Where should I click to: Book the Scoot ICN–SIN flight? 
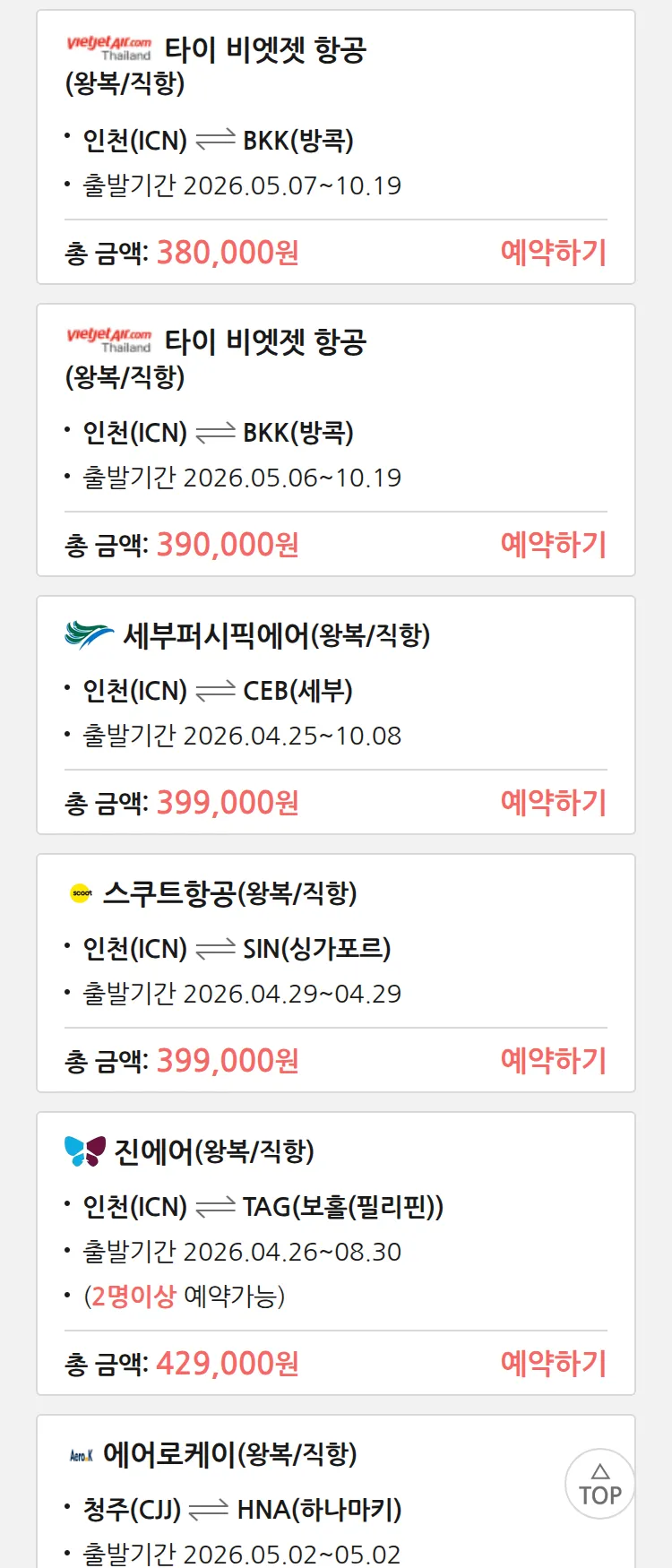pyautogui.click(x=553, y=1061)
